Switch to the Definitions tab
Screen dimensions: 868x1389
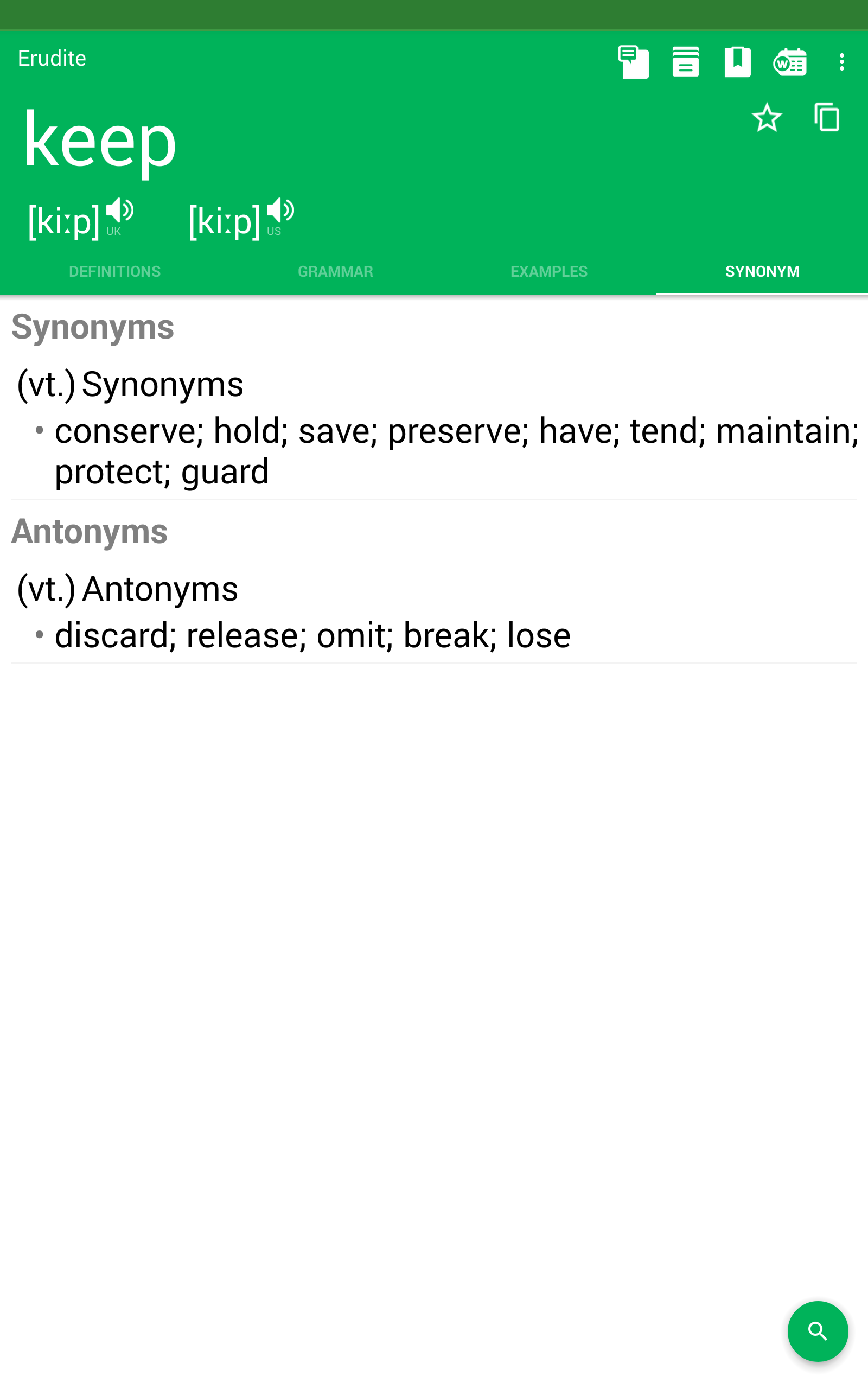[x=115, y=271]
